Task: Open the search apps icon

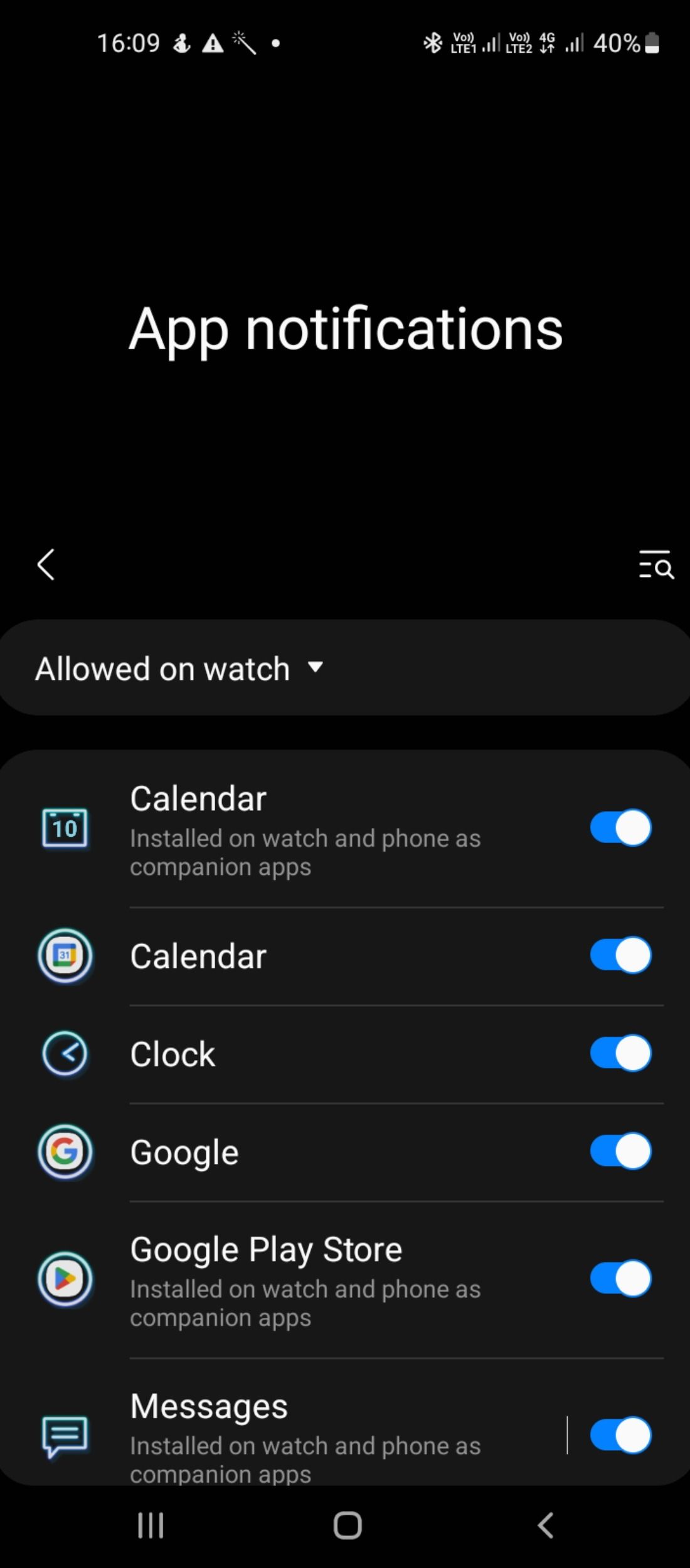Action: pos(655,564)
